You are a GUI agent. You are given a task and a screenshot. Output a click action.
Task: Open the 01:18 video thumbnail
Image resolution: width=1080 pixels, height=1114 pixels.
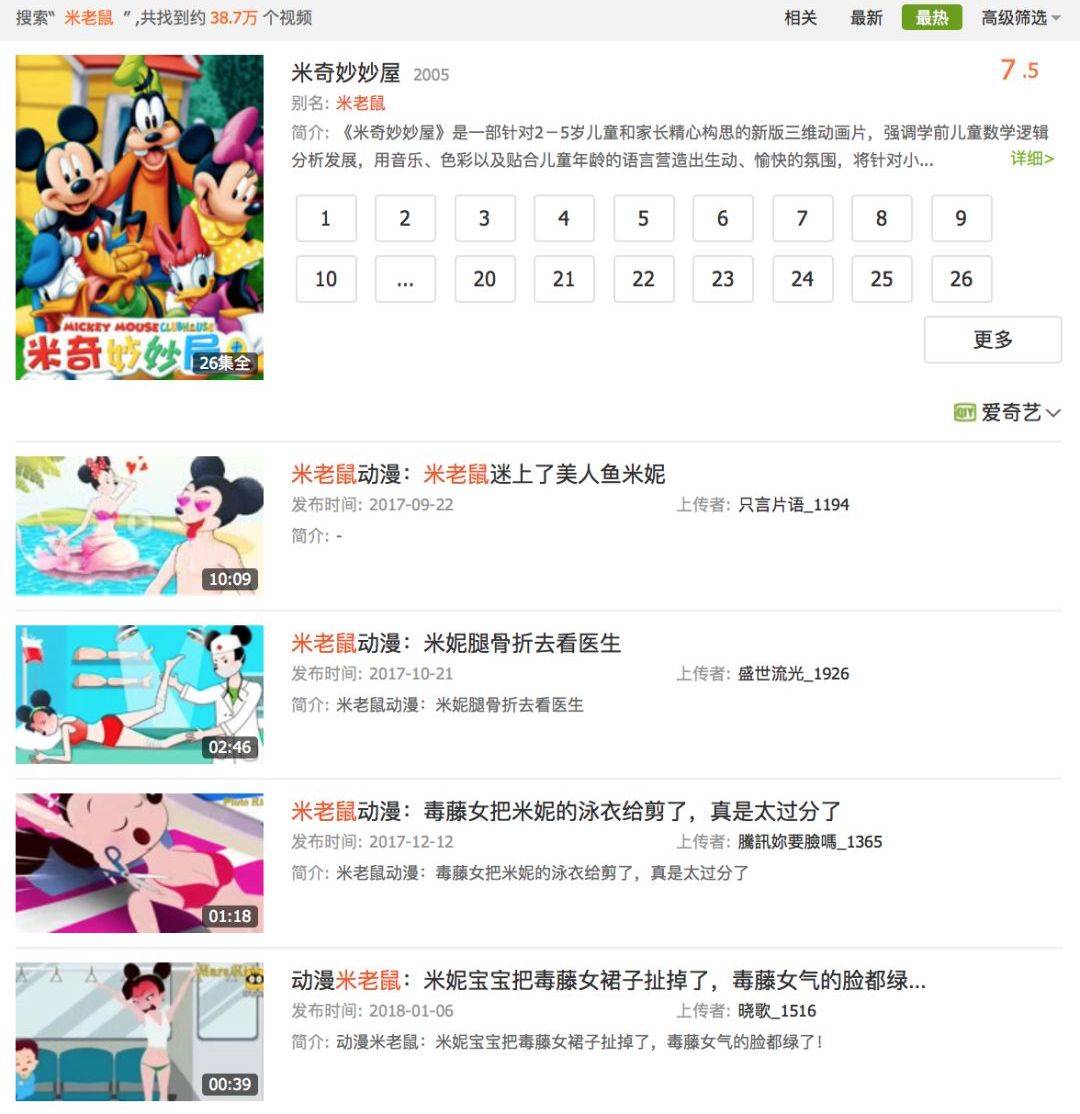click(139, 863)
